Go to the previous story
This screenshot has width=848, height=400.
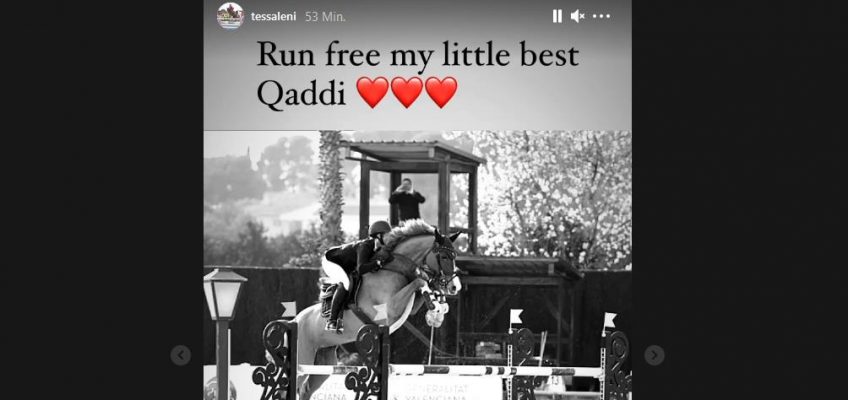[x=181, y=355]
